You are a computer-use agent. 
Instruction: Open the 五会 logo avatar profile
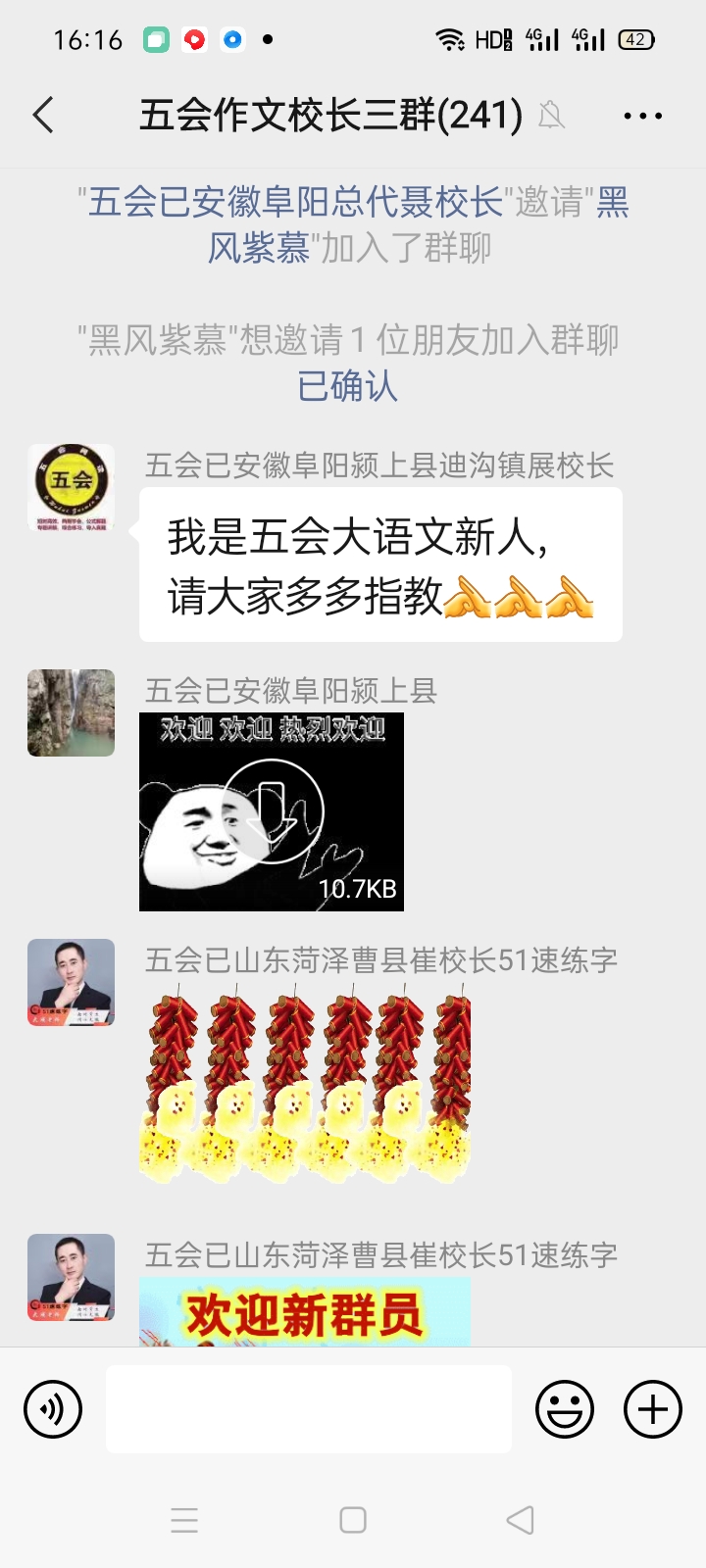71,488
